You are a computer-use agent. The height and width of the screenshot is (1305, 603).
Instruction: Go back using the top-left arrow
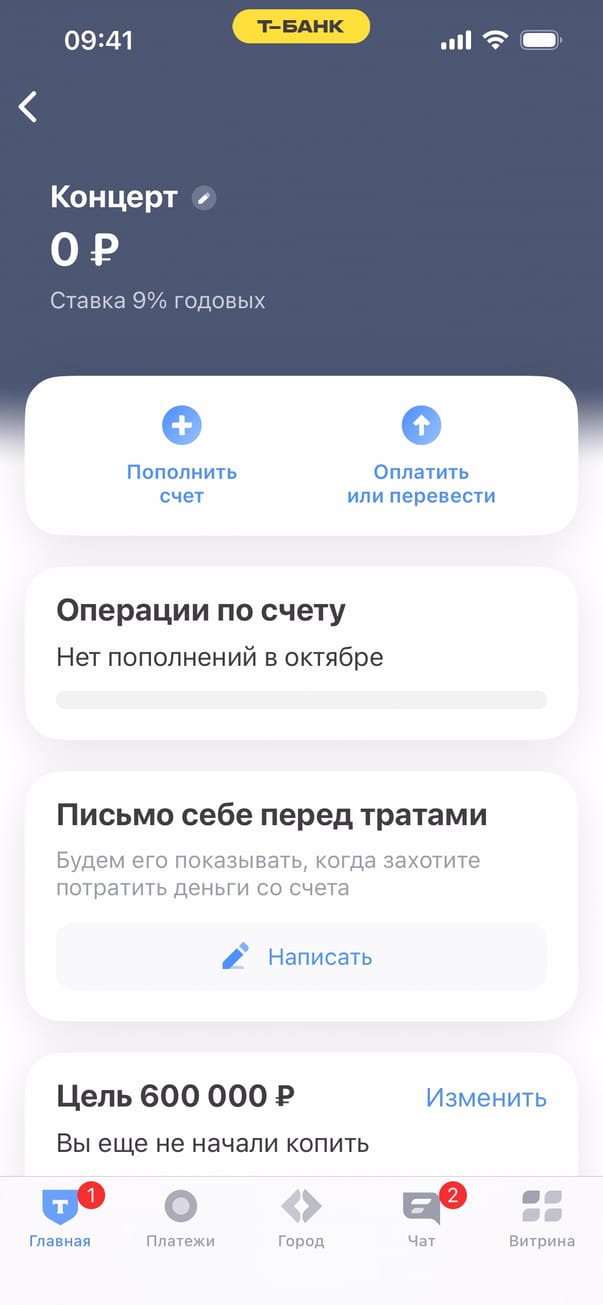coord(29,106)
